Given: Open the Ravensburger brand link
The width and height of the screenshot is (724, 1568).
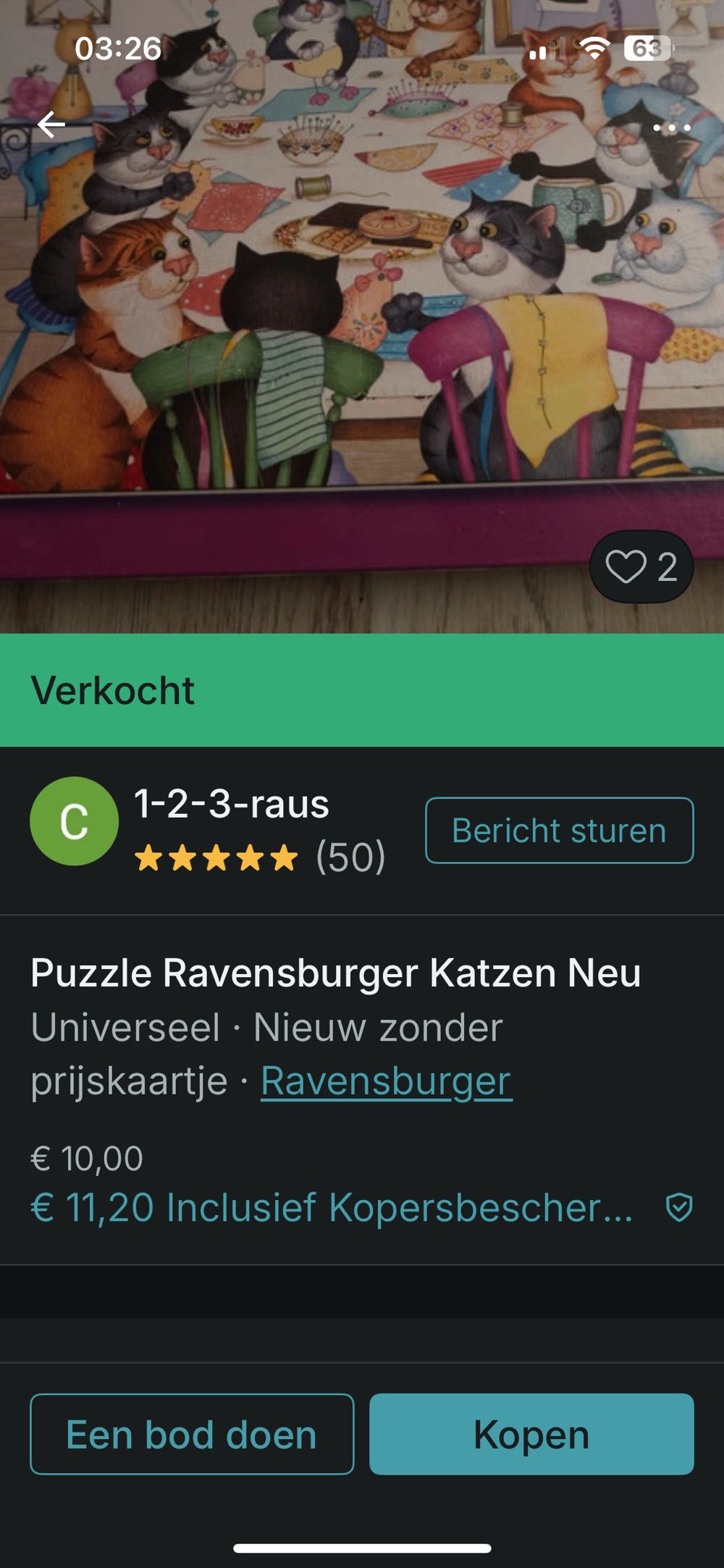Looking at the screenshot, I should pos(386,1081).
